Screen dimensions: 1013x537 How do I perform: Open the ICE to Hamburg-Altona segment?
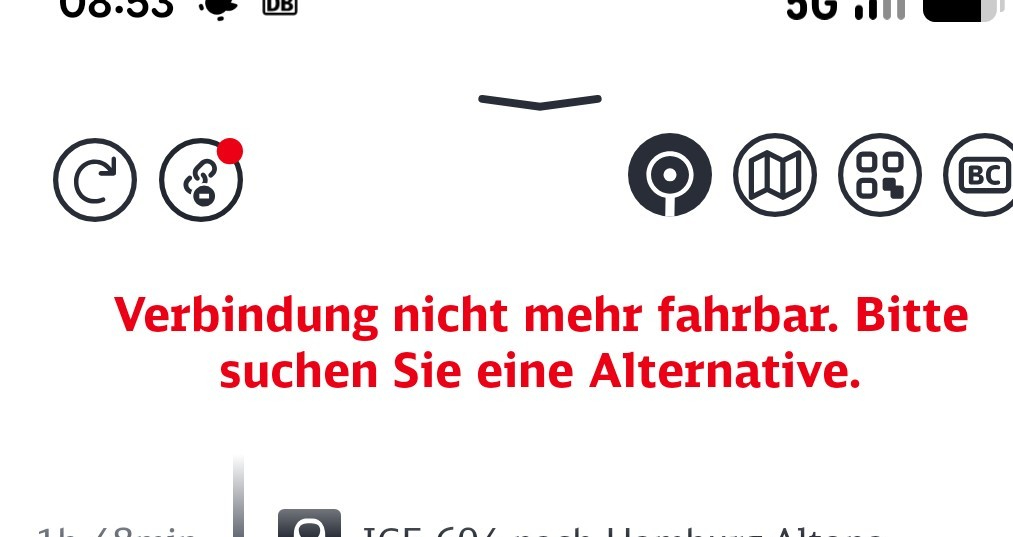coord(620,528)
